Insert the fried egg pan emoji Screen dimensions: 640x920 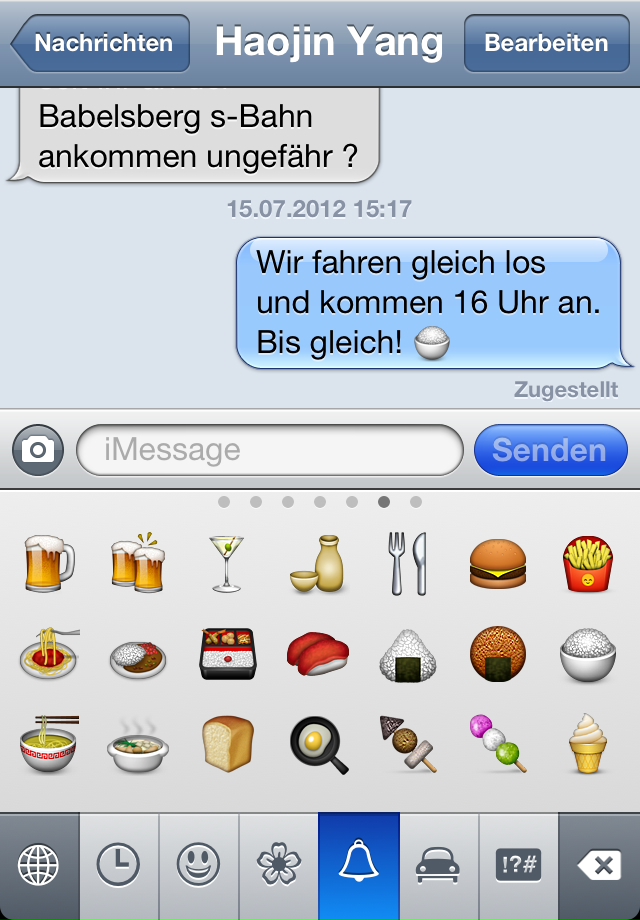317,747
